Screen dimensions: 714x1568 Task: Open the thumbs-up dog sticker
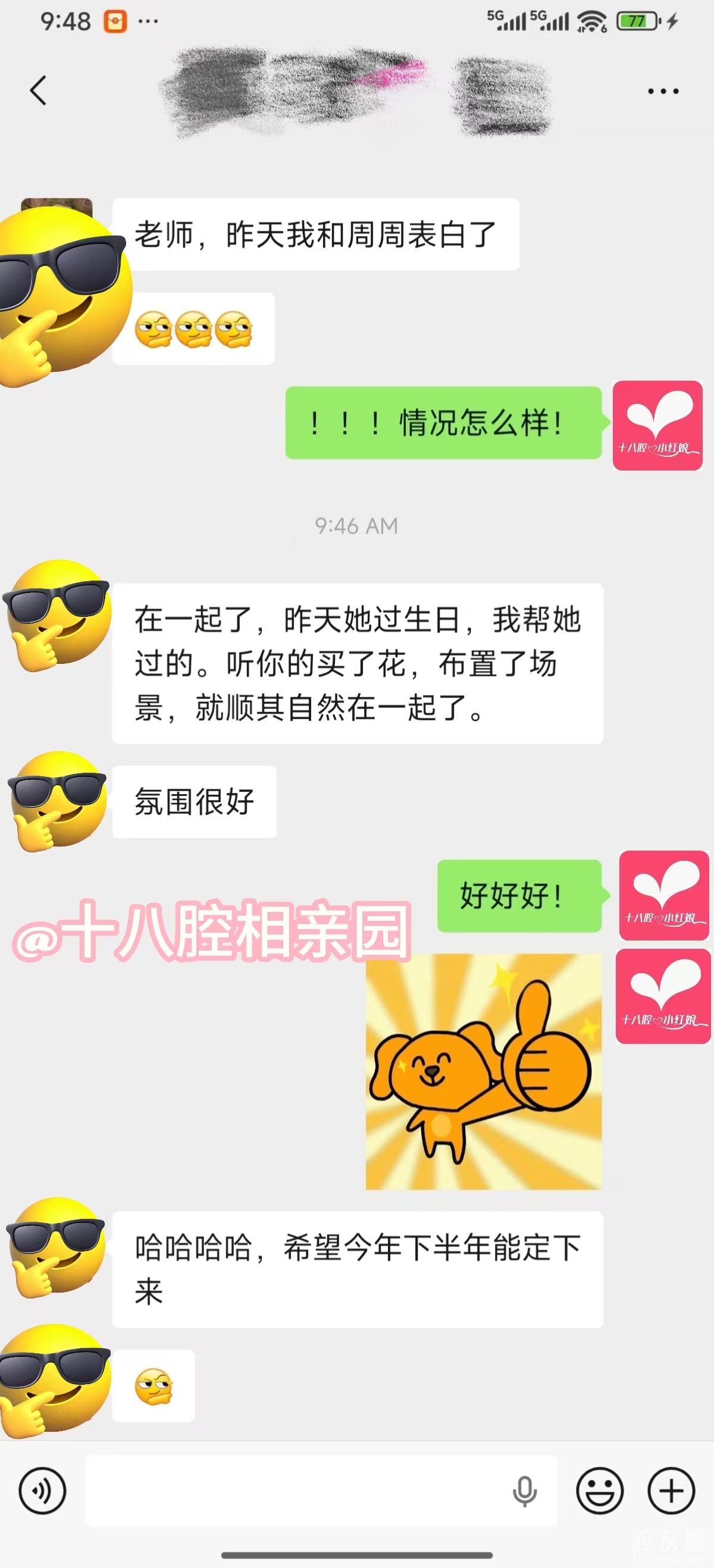click(x=483, y=1071)
